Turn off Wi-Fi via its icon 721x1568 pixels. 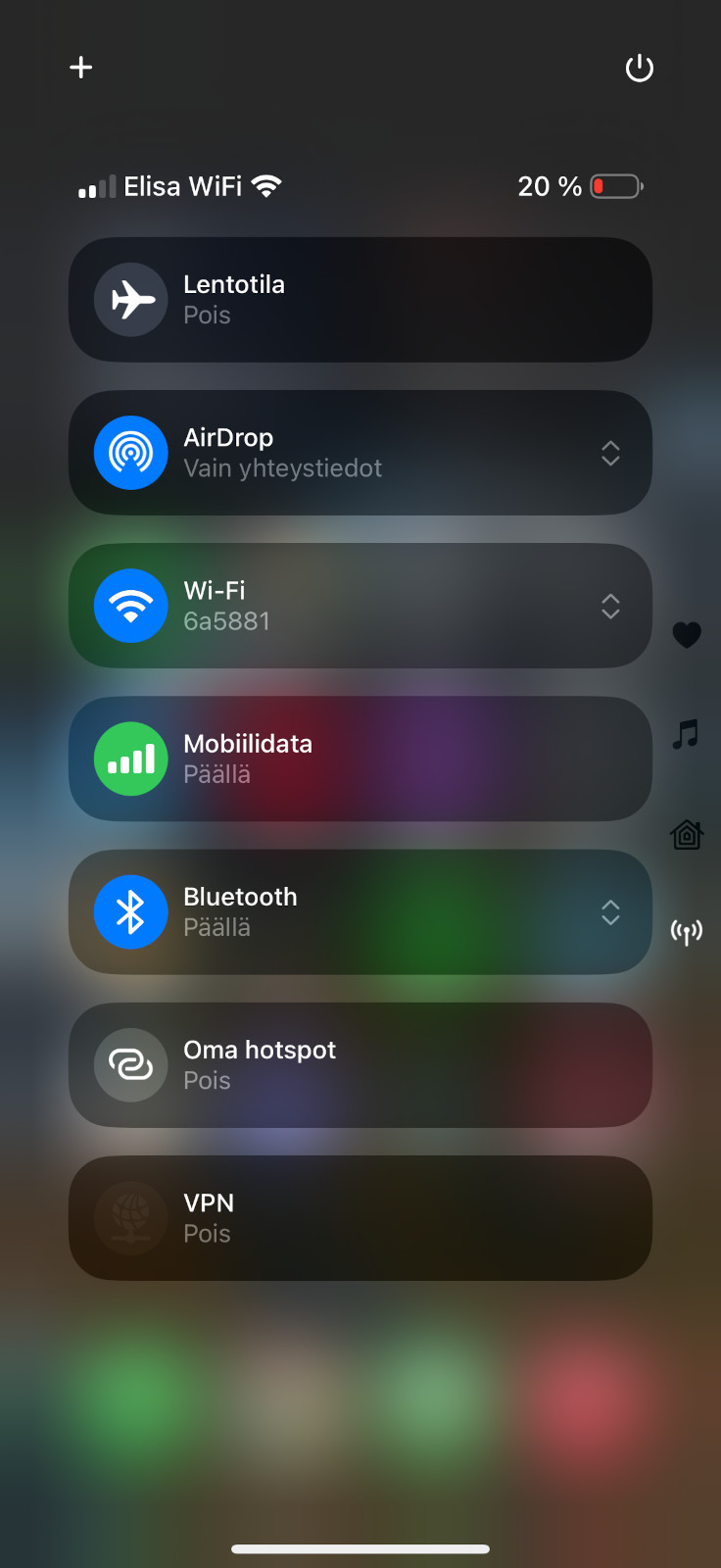pos(131,606)
